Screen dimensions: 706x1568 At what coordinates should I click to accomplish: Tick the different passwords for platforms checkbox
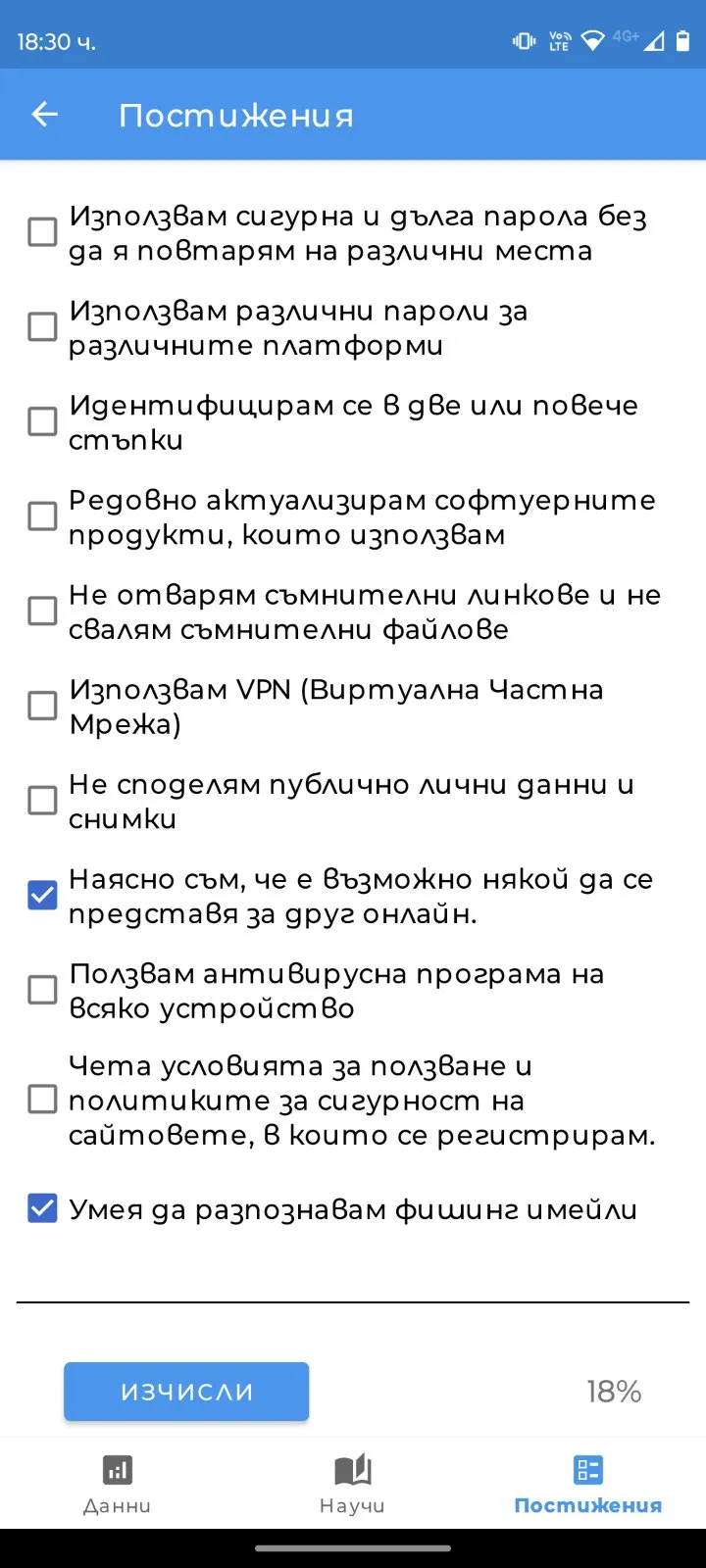tap(42, 327)
